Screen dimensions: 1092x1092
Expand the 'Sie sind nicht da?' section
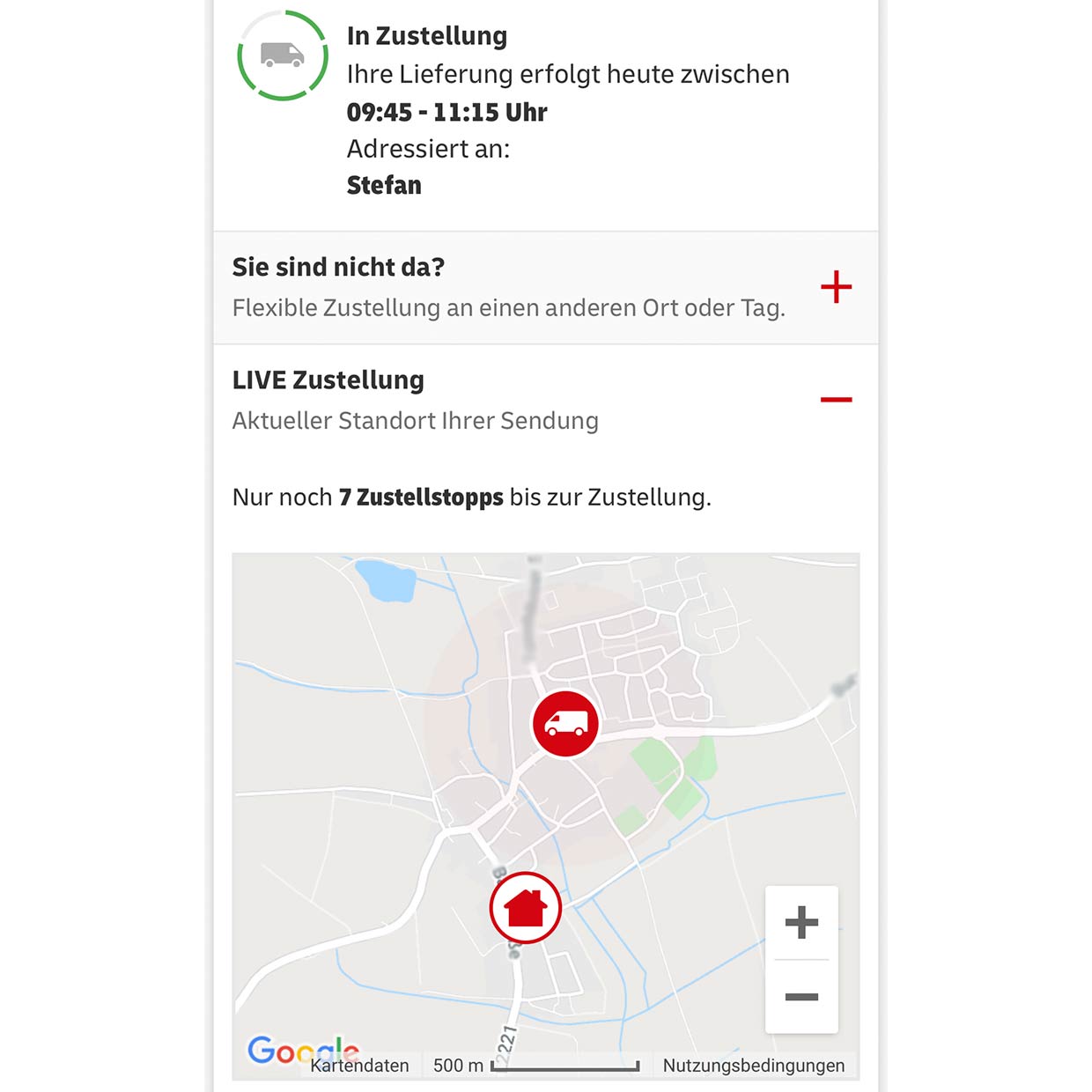coord(836,287)
